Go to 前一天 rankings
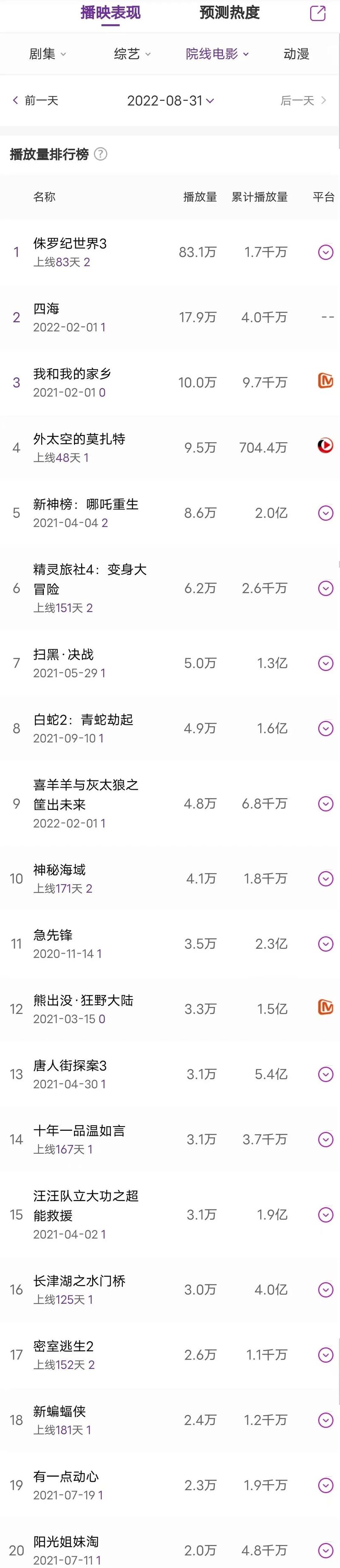 (35, 100)
